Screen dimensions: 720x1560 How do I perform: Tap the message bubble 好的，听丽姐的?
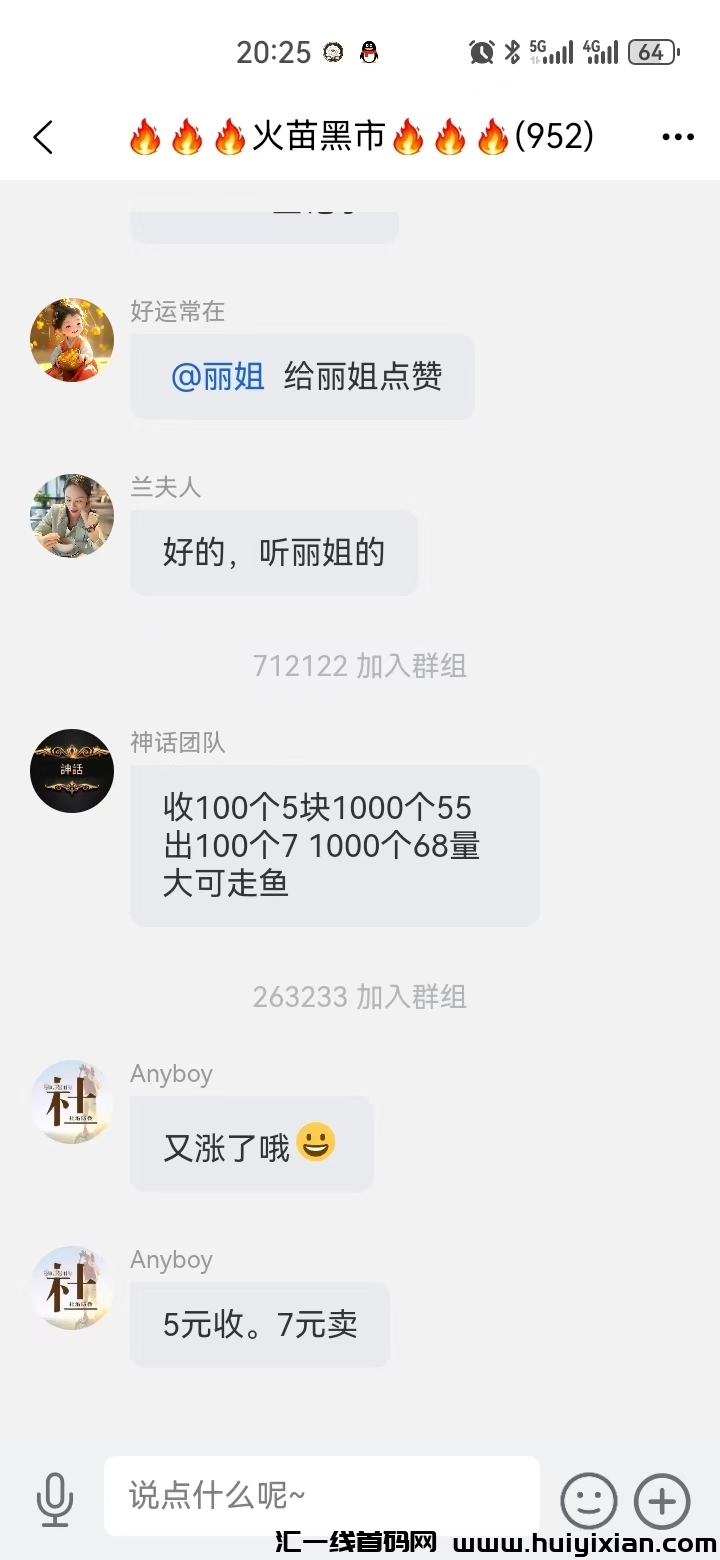click(x=273, y=553)
